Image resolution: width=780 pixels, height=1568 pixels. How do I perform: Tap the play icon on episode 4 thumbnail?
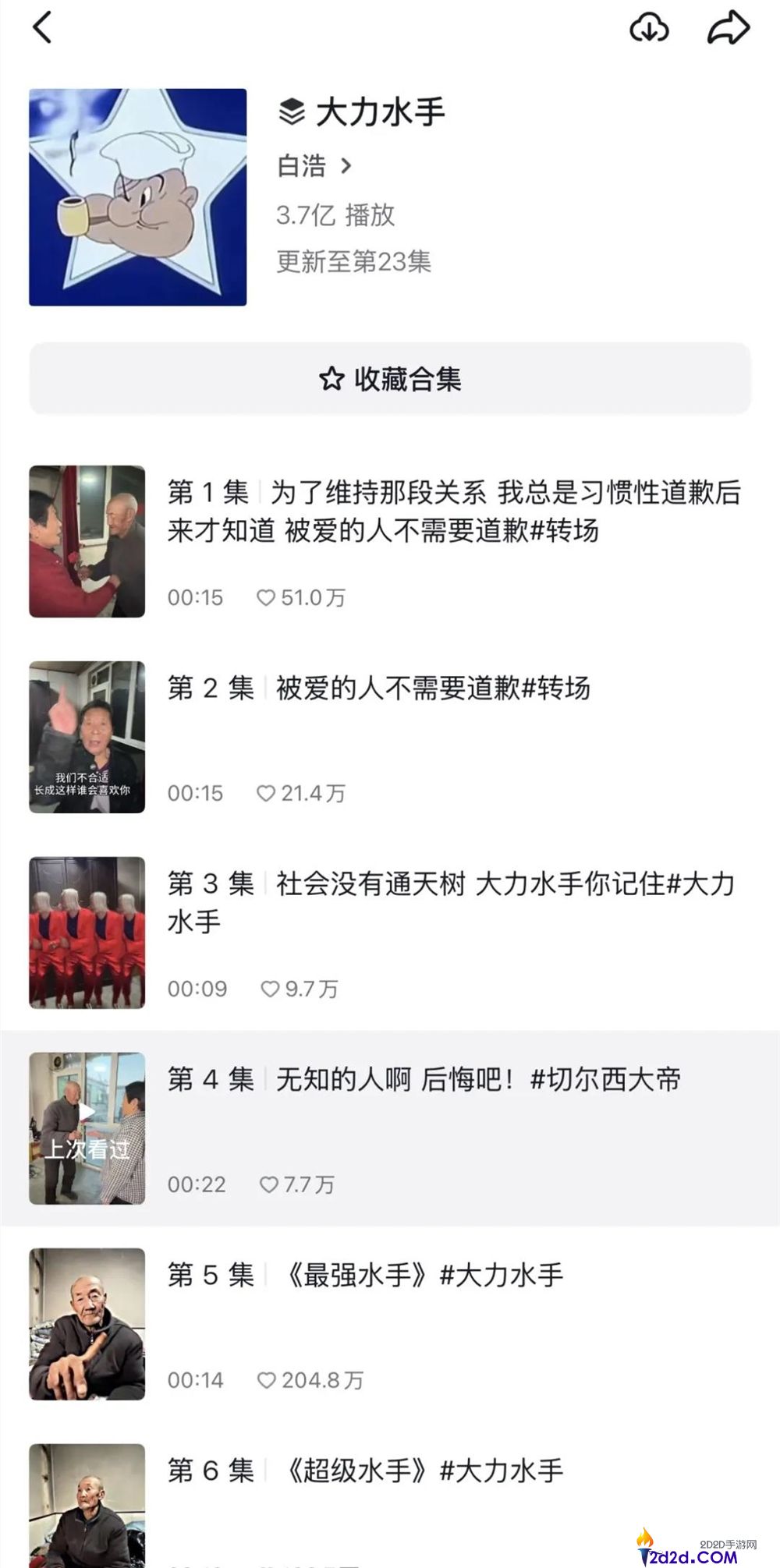87,1111
